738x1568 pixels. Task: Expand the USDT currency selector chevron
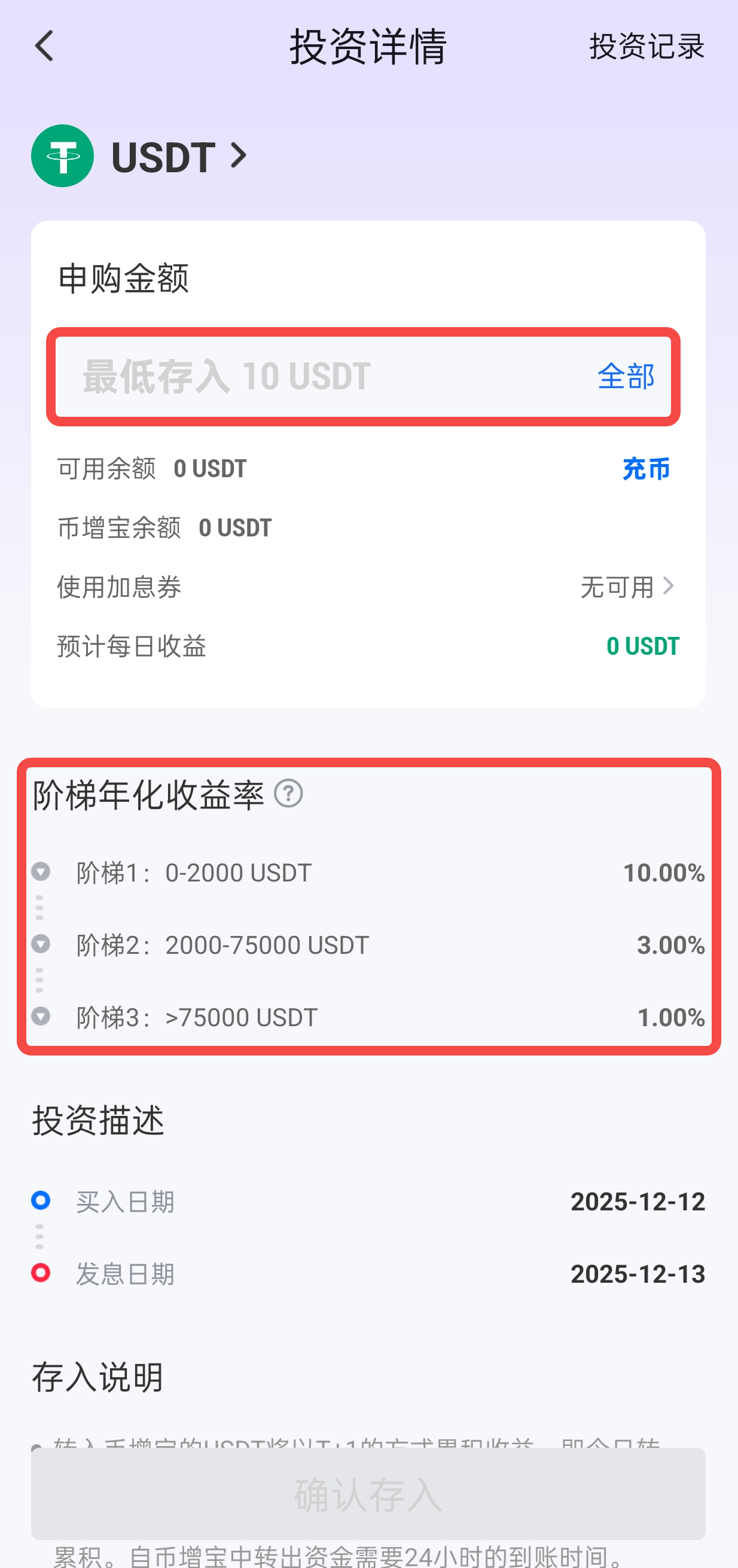(x=237, y=155)
